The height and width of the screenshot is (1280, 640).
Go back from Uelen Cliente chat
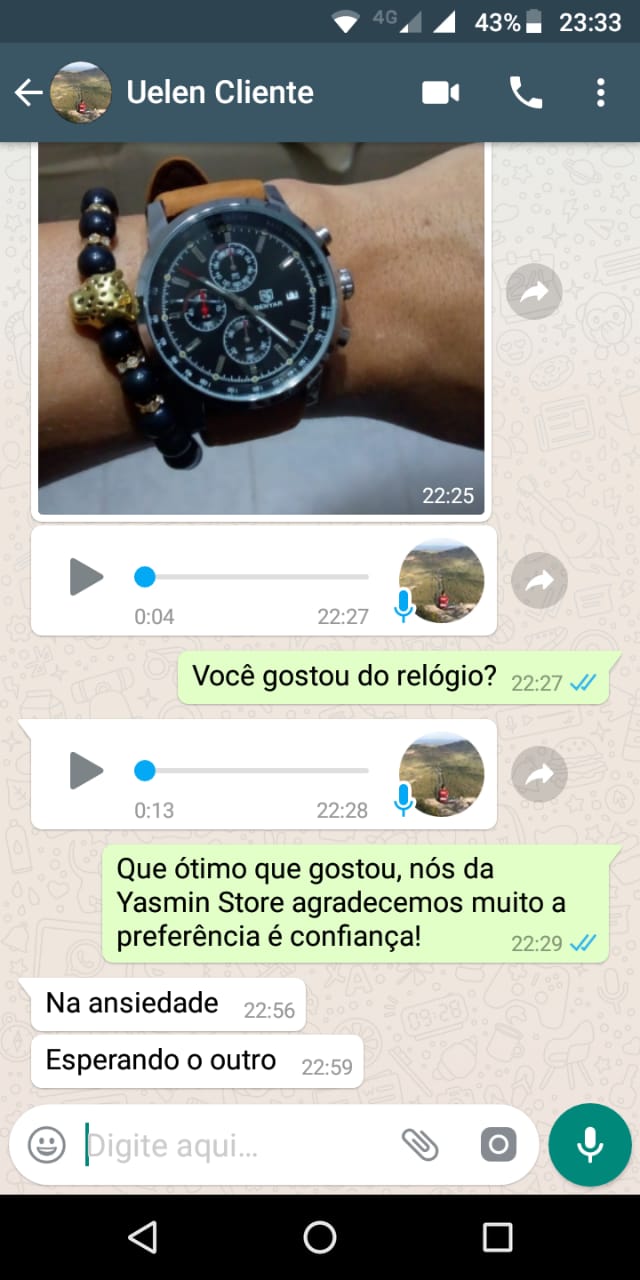28,93
